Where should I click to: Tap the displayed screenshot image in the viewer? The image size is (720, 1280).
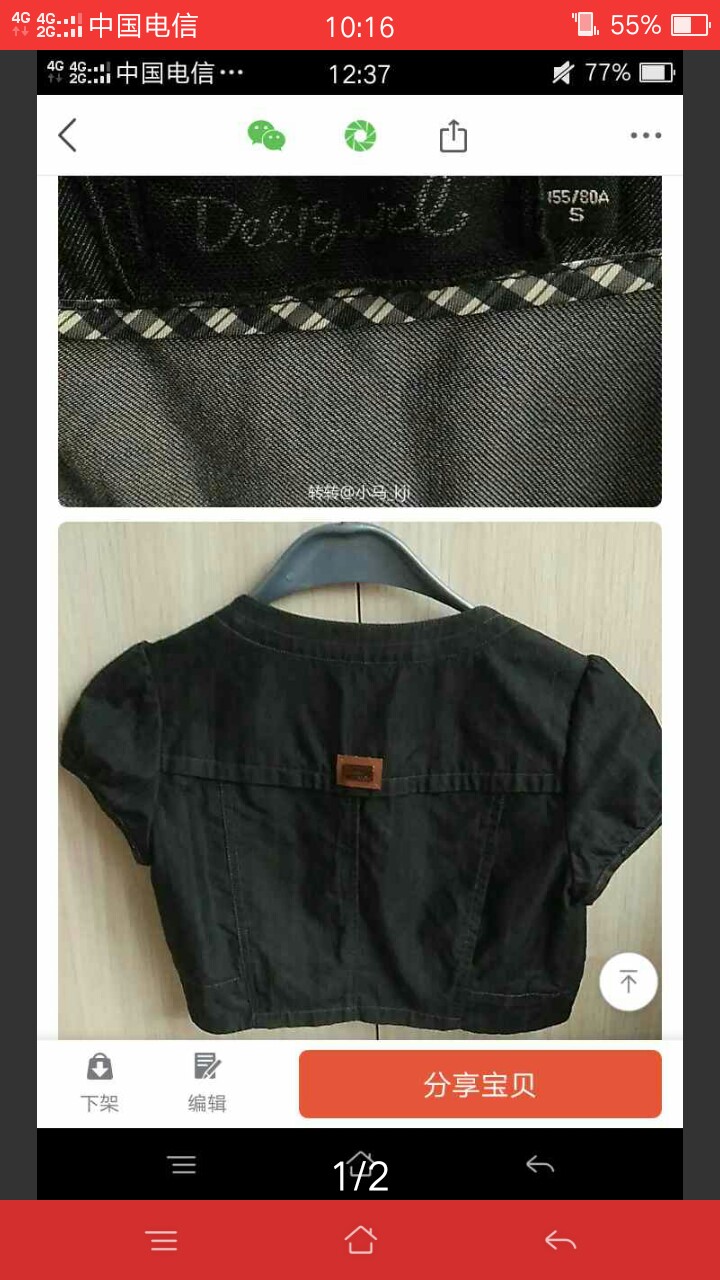[x=360, y=625]
